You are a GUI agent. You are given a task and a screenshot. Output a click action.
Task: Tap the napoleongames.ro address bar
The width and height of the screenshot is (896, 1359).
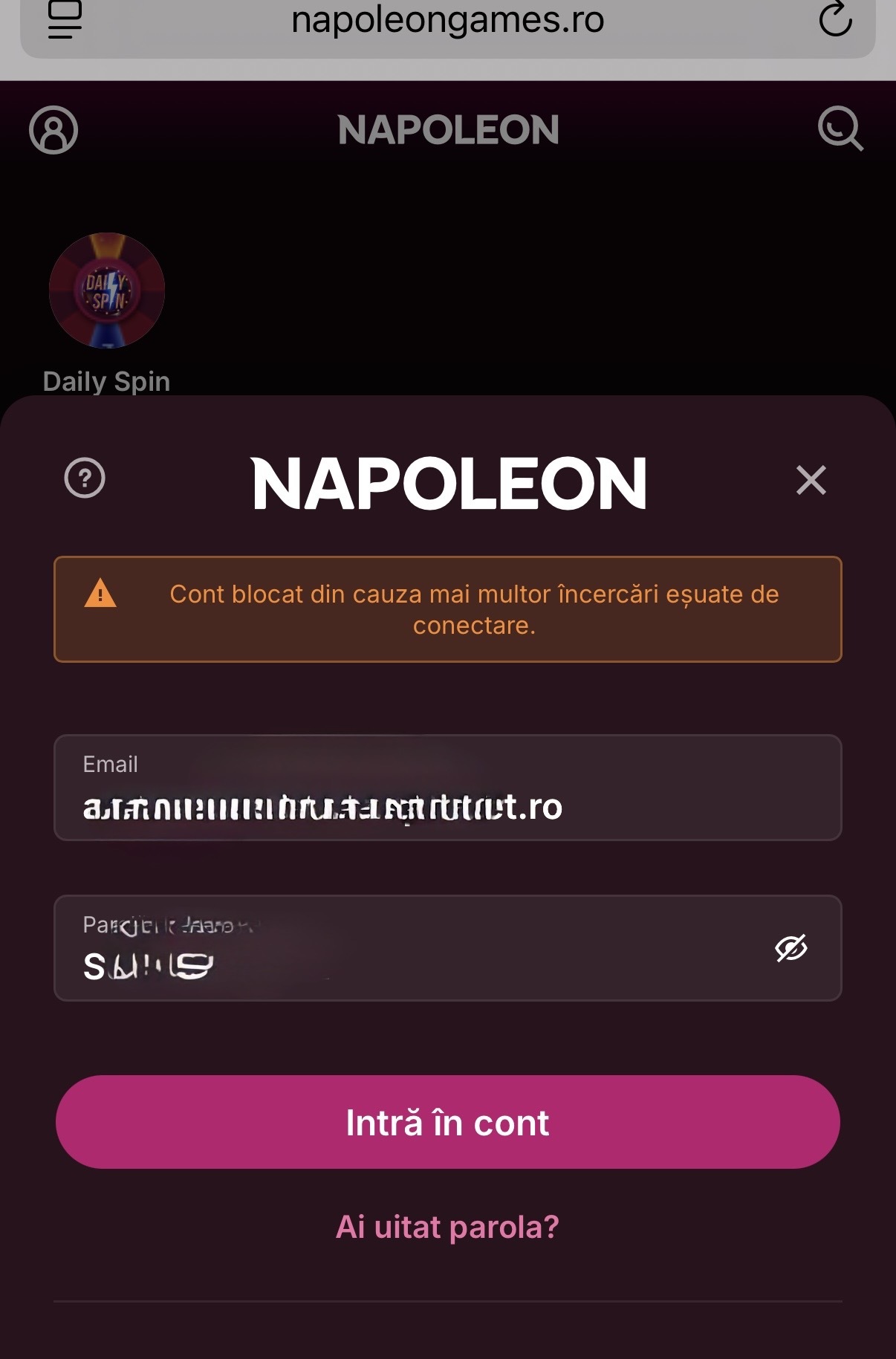[x=447, y=20]
